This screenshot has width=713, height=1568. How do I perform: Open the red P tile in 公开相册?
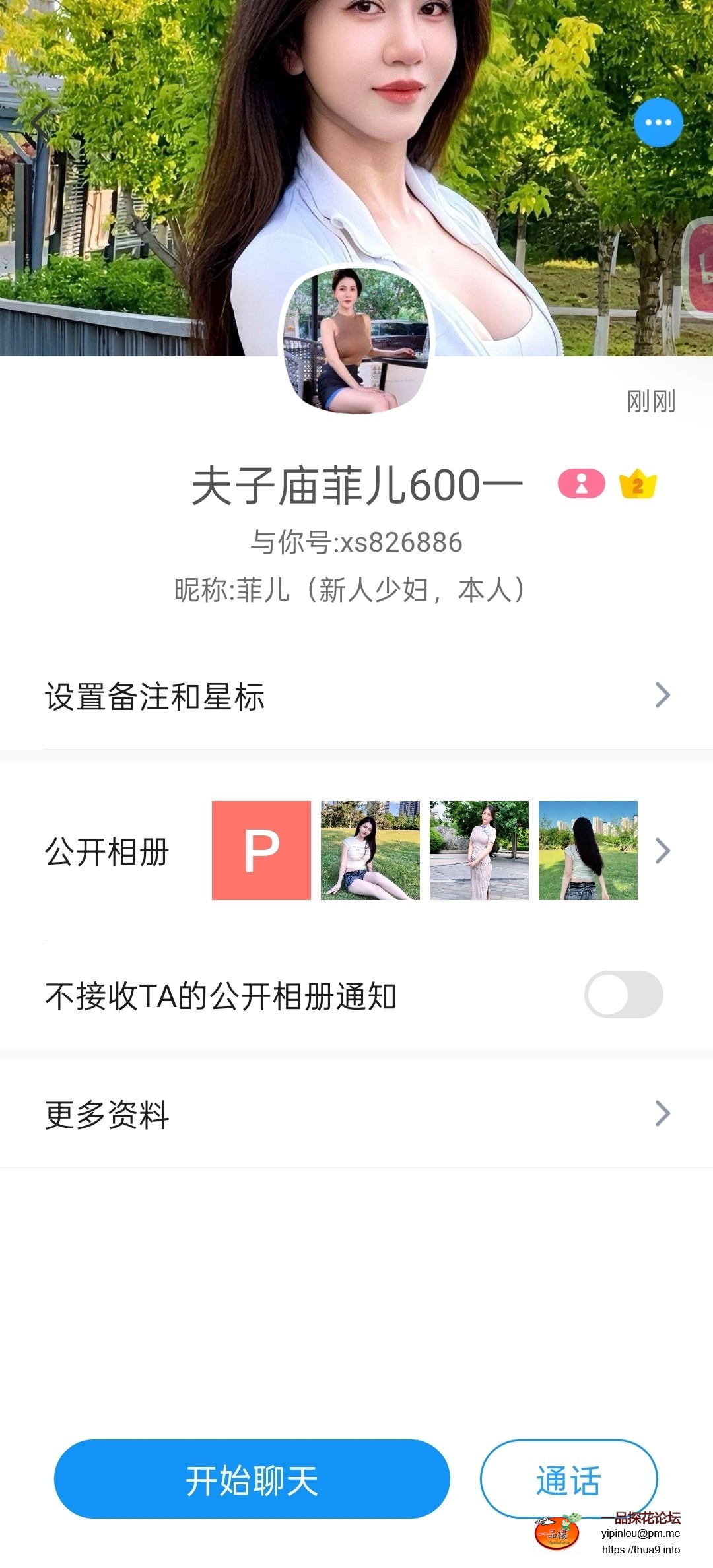[x=261, y=850]
